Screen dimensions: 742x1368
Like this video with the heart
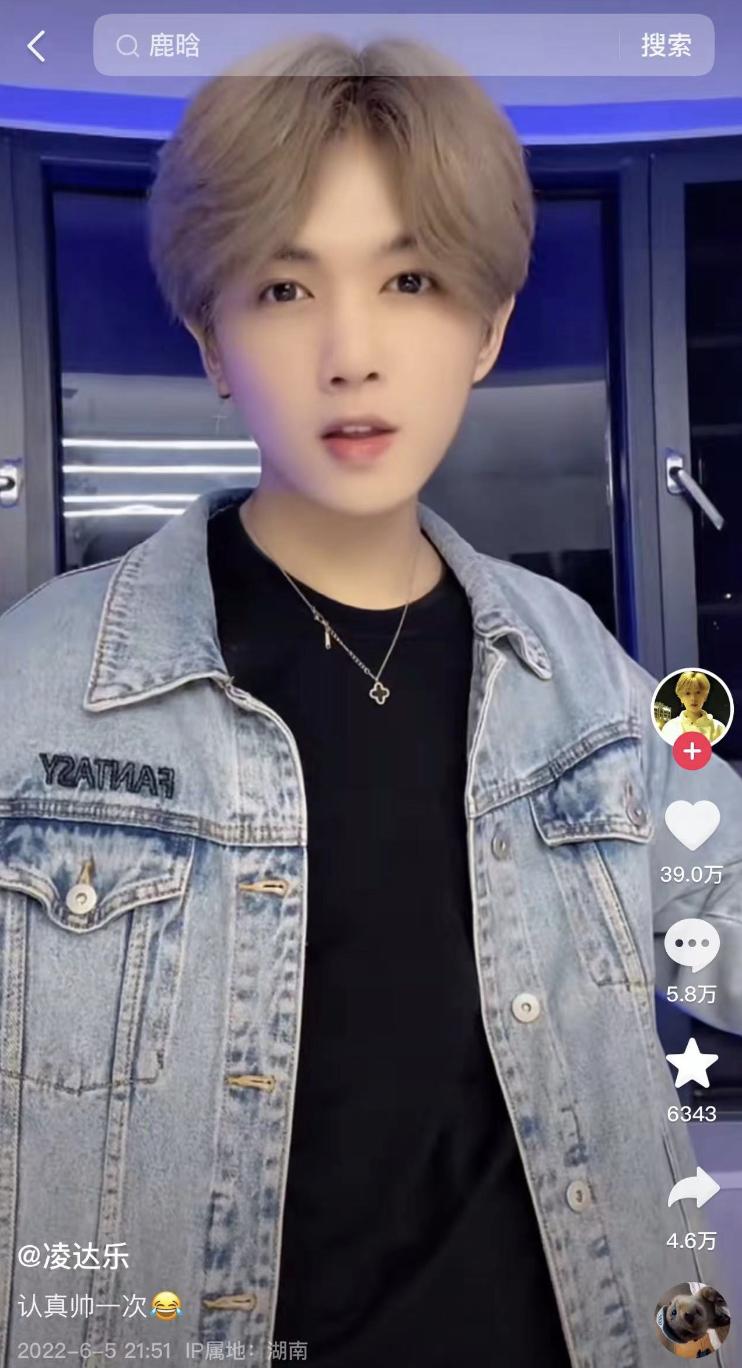pos(692,826)
